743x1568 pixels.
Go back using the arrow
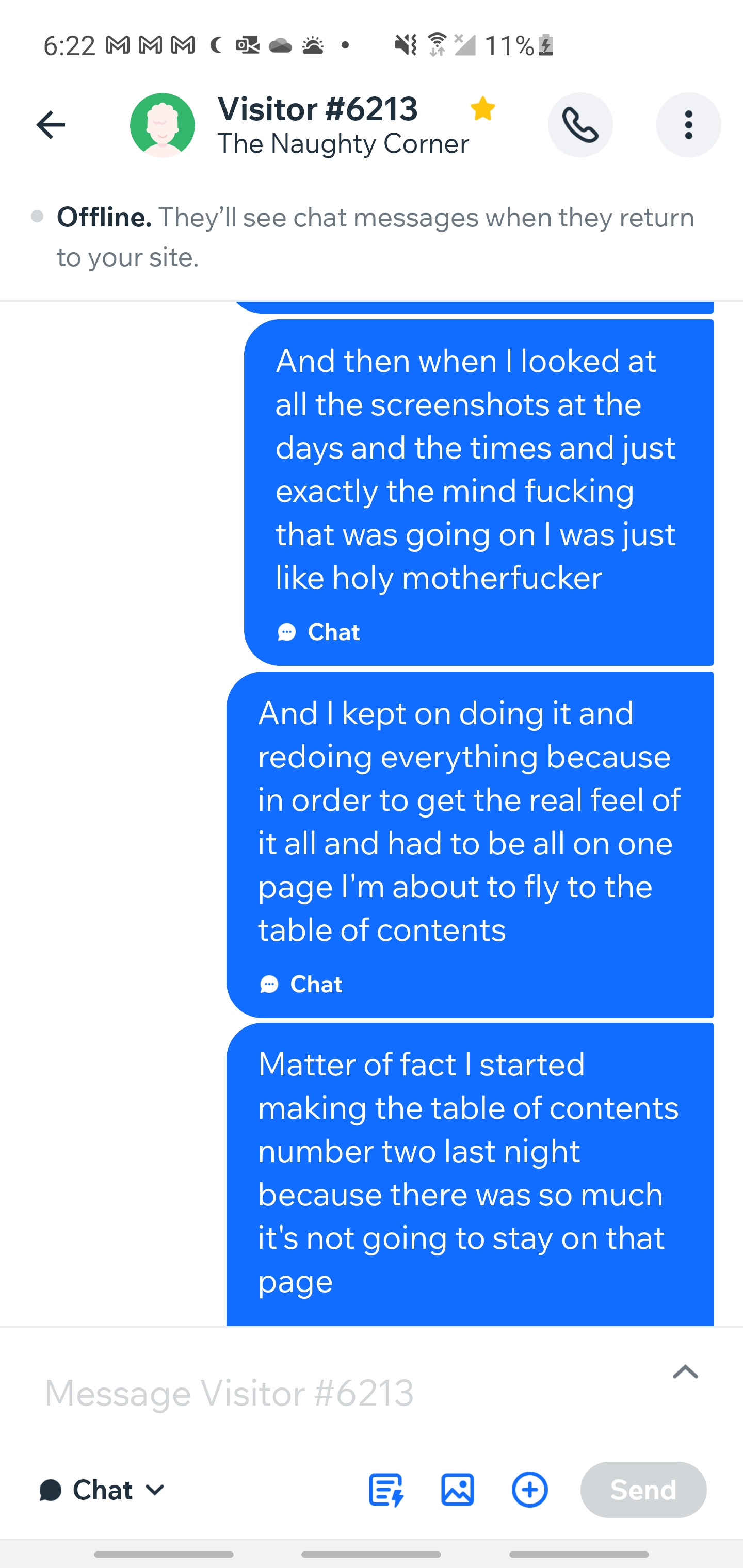51,125
